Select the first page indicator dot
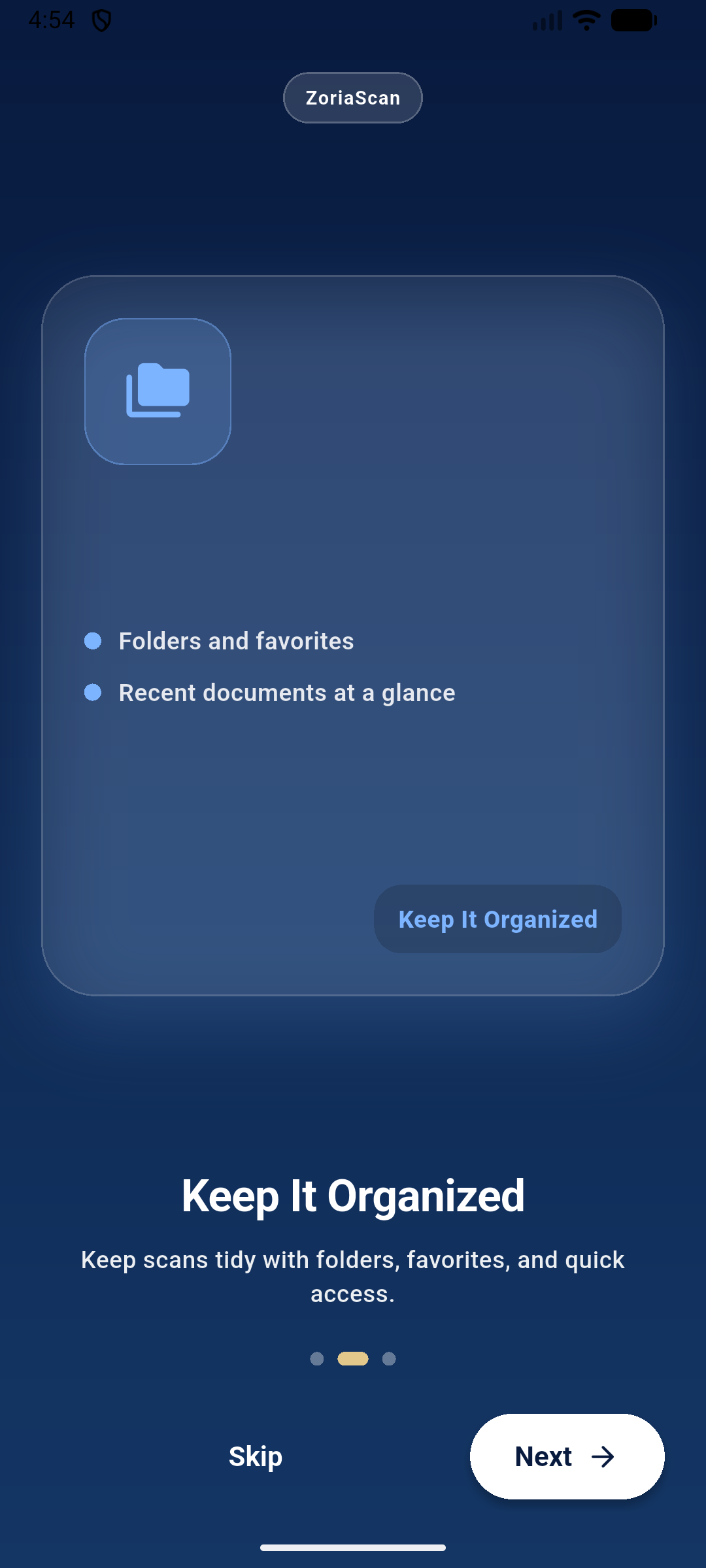The height and width of the screenshot is (1568, 706). pos(317,1359)
